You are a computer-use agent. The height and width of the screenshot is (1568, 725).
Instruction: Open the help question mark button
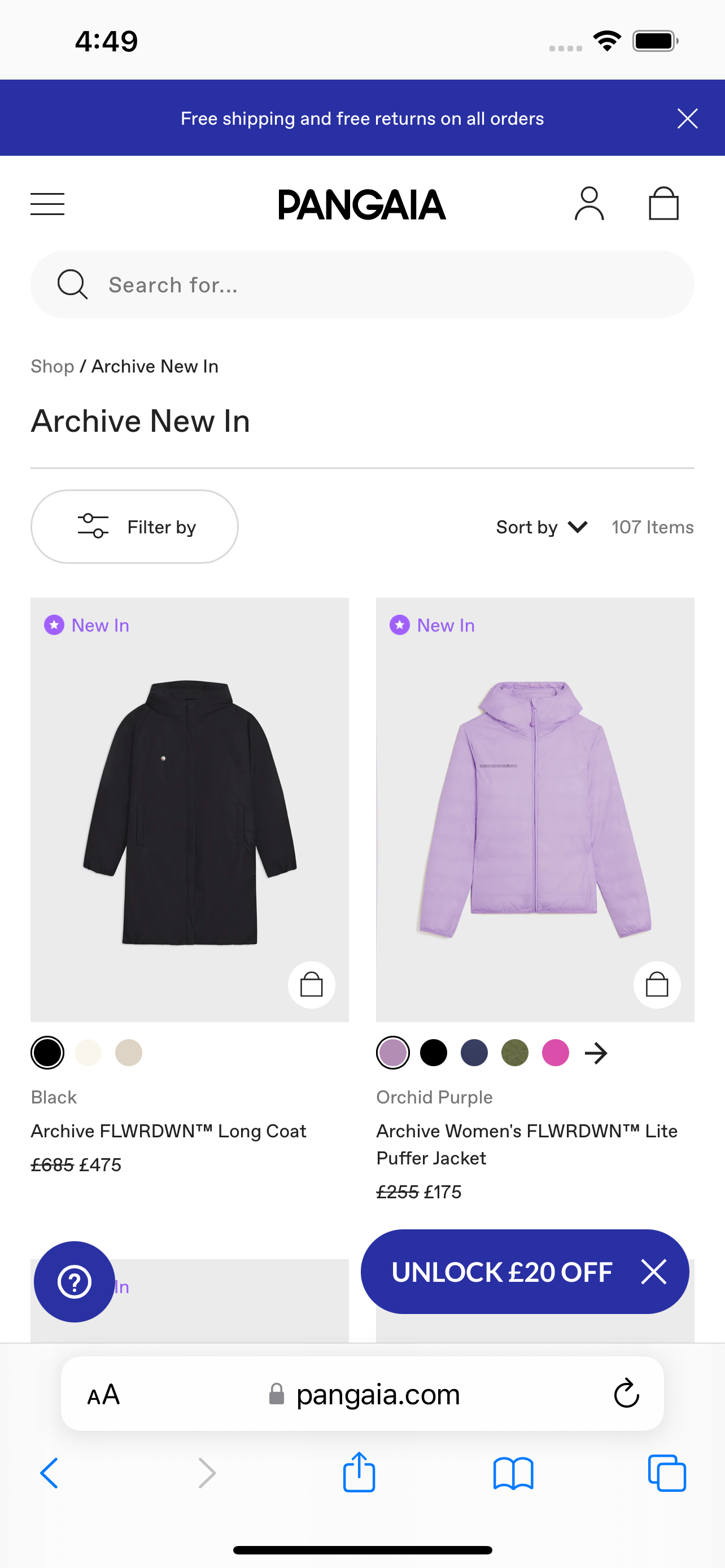(75, 1282)
